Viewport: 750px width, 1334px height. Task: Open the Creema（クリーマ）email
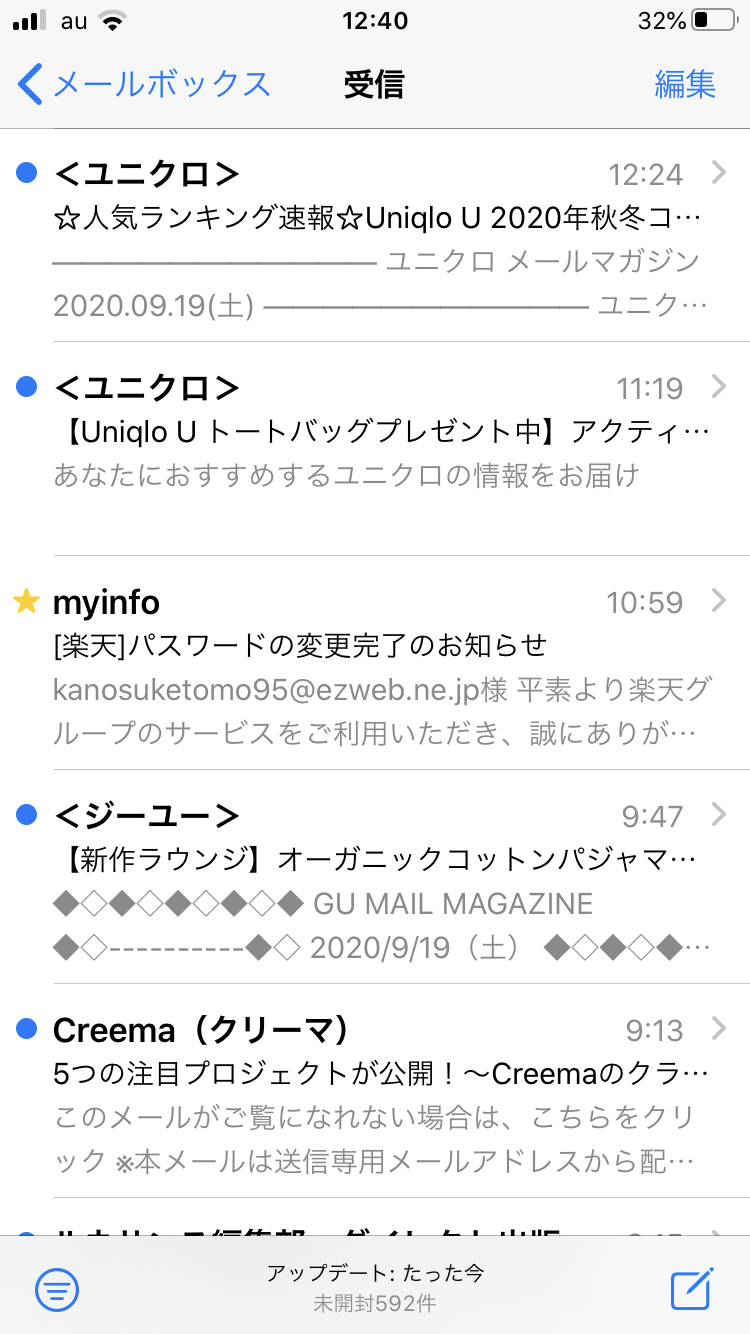(x=380, y=1090)
